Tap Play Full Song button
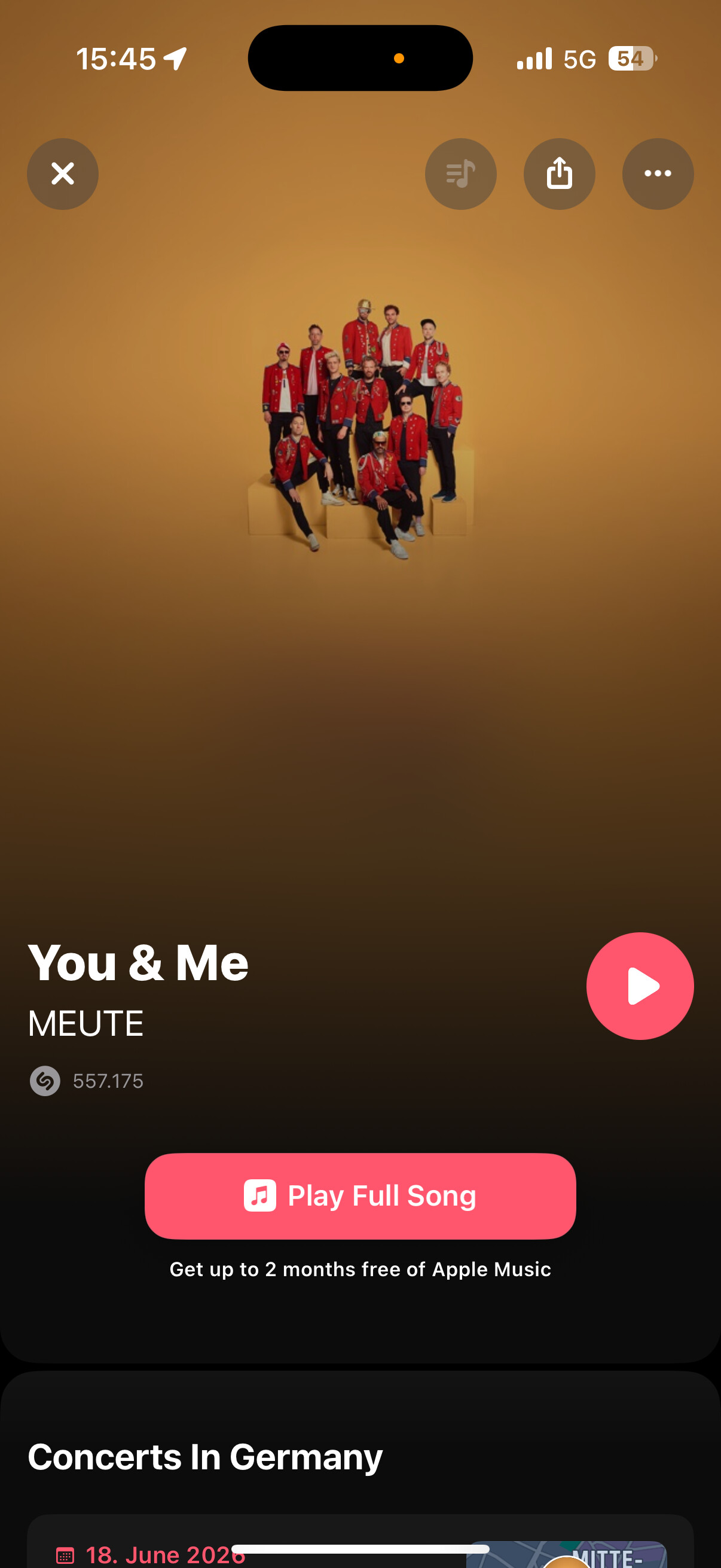Viewport: 721px width, 1568px height. point(360,1195)
